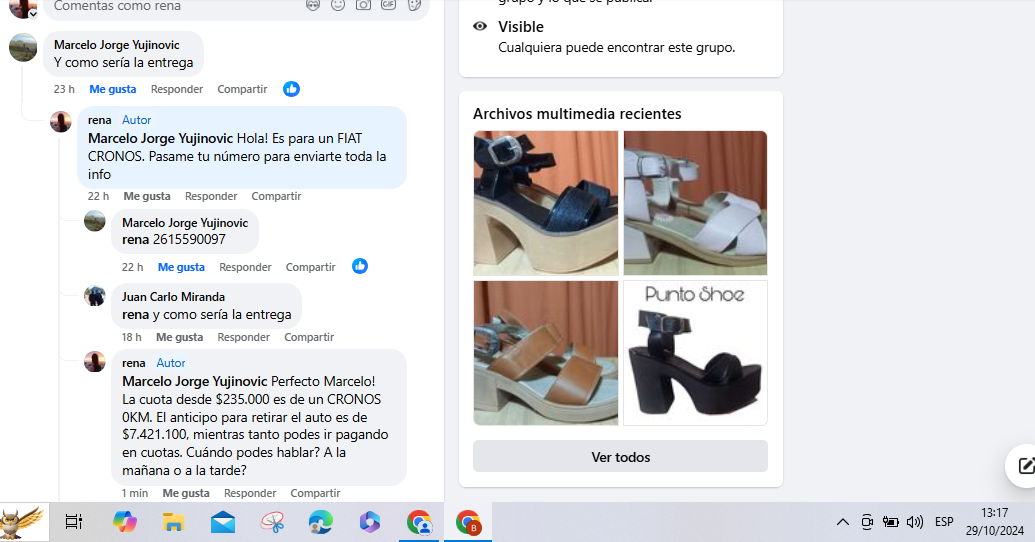Open File Explorer from the taskbar

pyautogui.click(x=173, y=522)
